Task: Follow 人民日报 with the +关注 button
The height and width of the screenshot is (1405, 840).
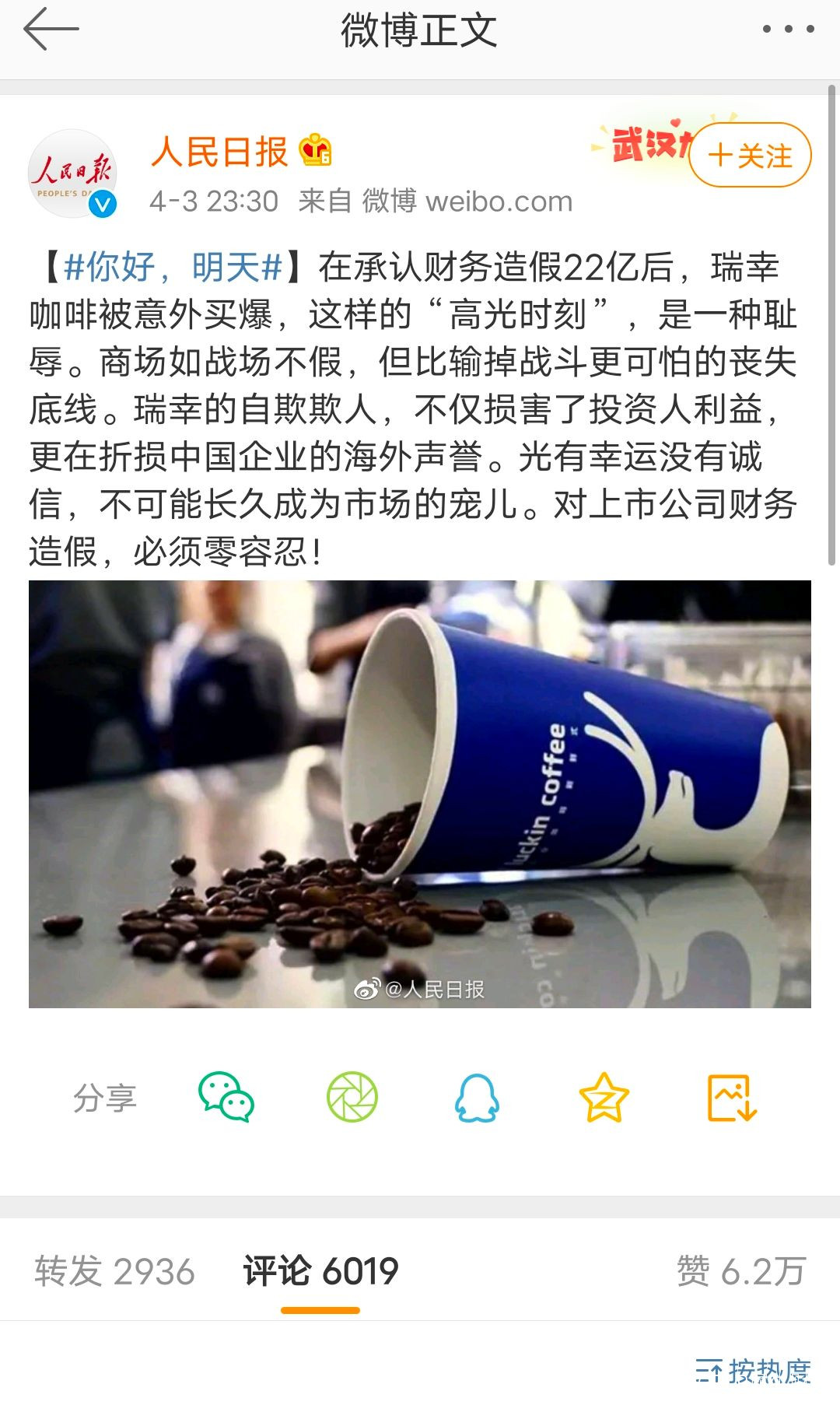Action: [x=750, y=156]
